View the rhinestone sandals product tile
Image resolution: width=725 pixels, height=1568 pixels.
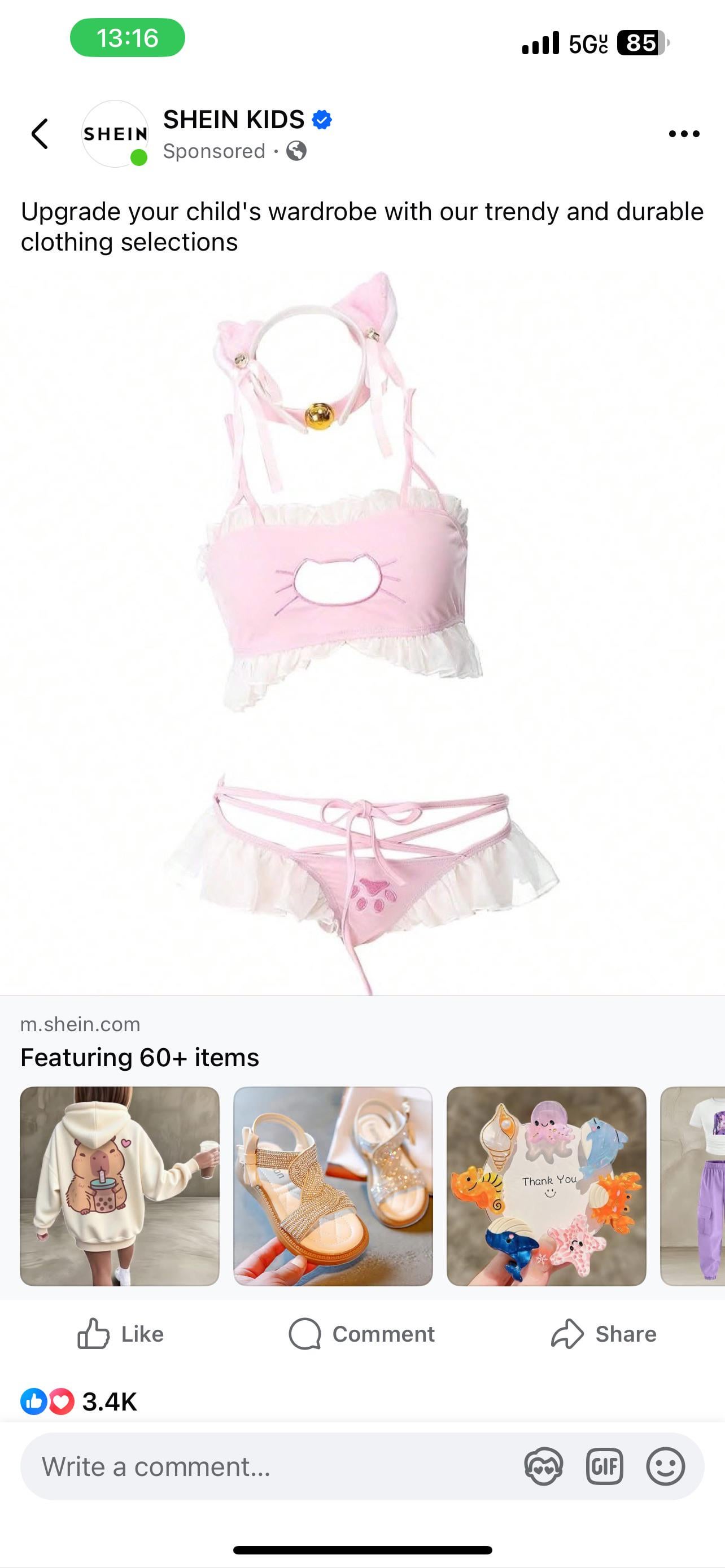(333, 1186)
